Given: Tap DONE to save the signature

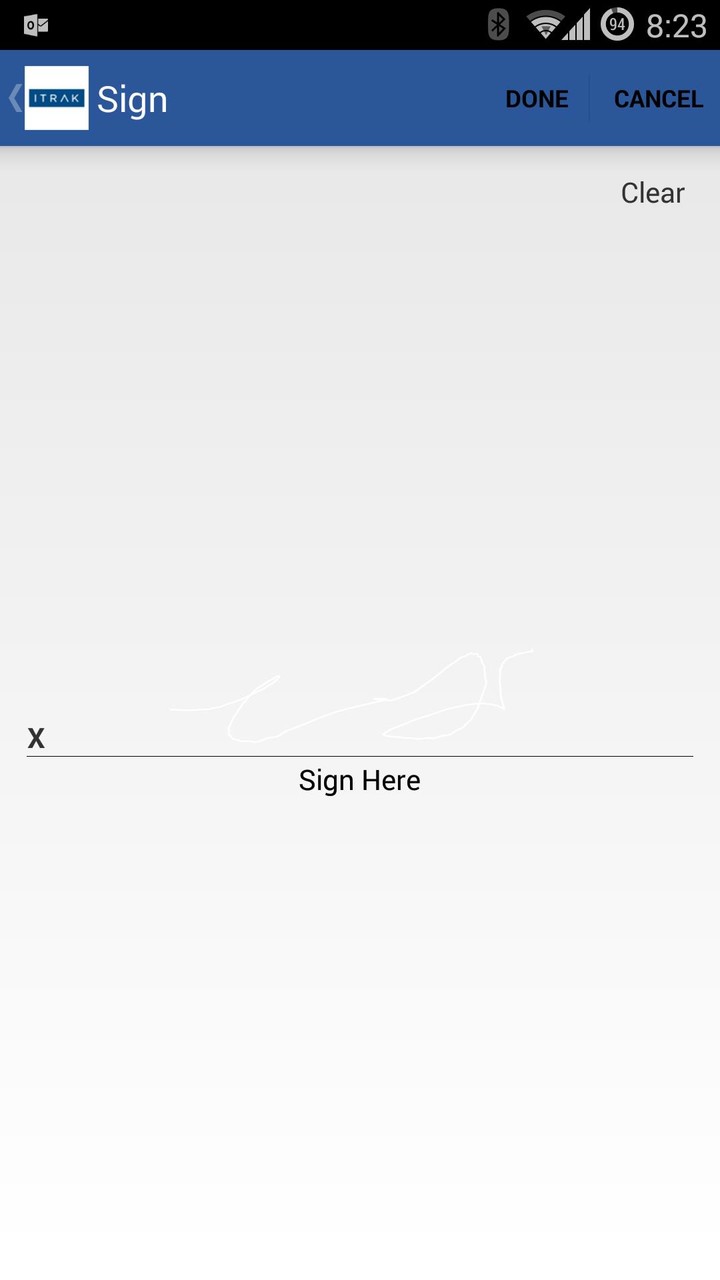Looking at the screenshot, I should tap(537, 98).
